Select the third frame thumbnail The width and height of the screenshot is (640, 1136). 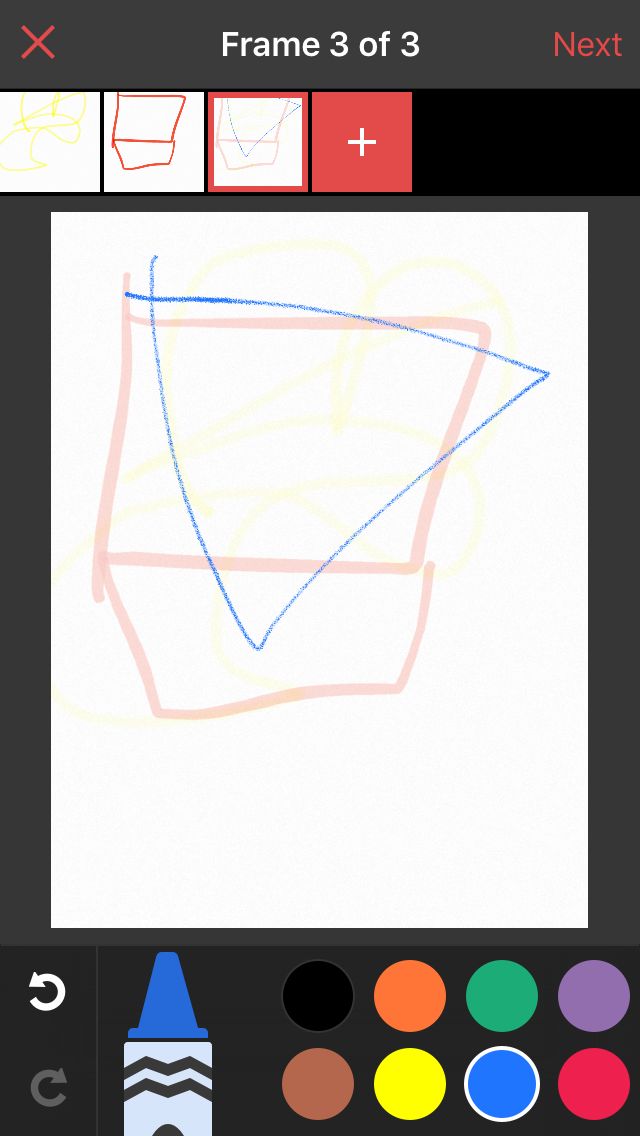258,142
